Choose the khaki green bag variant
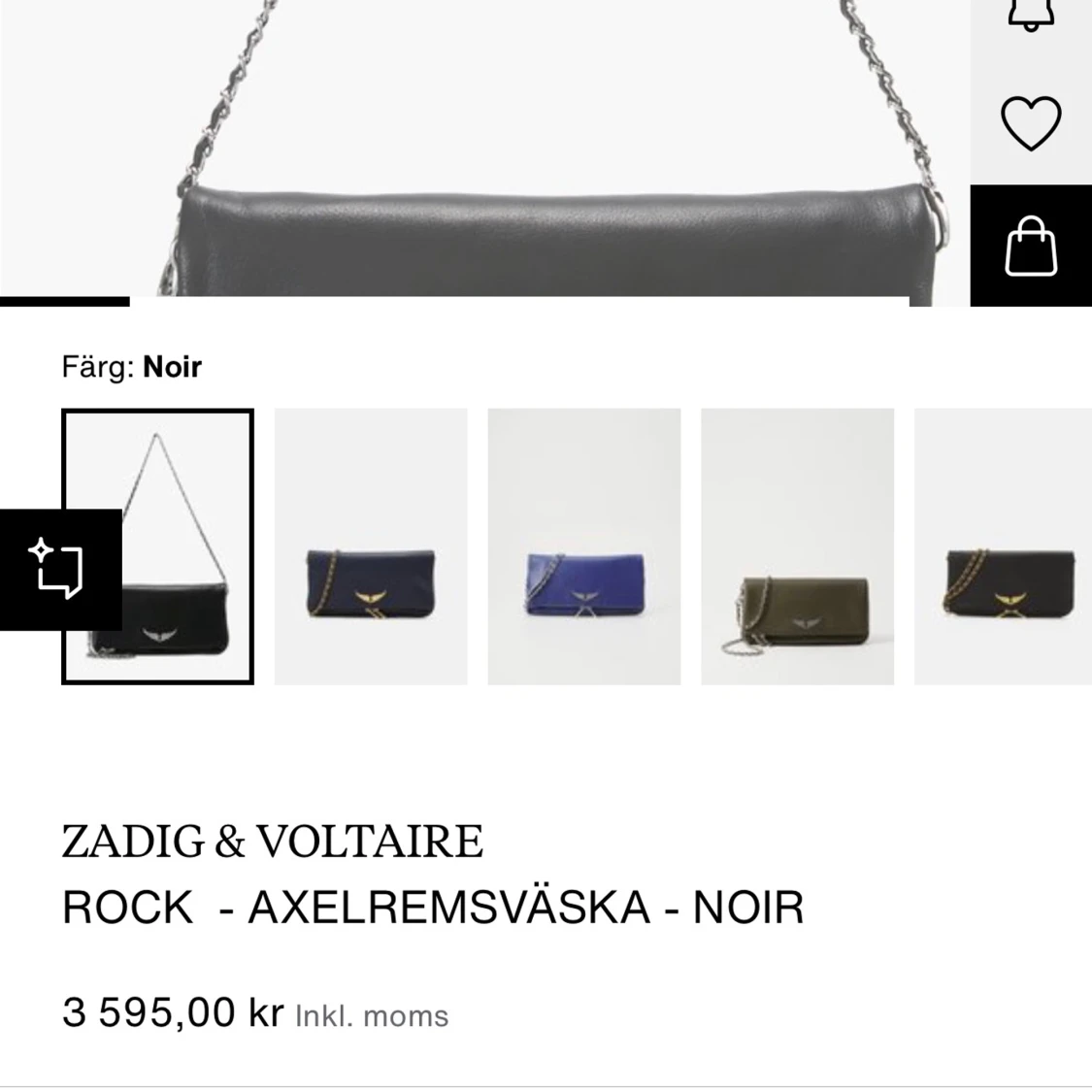The image size is (1092, 1092). point(798,546)
